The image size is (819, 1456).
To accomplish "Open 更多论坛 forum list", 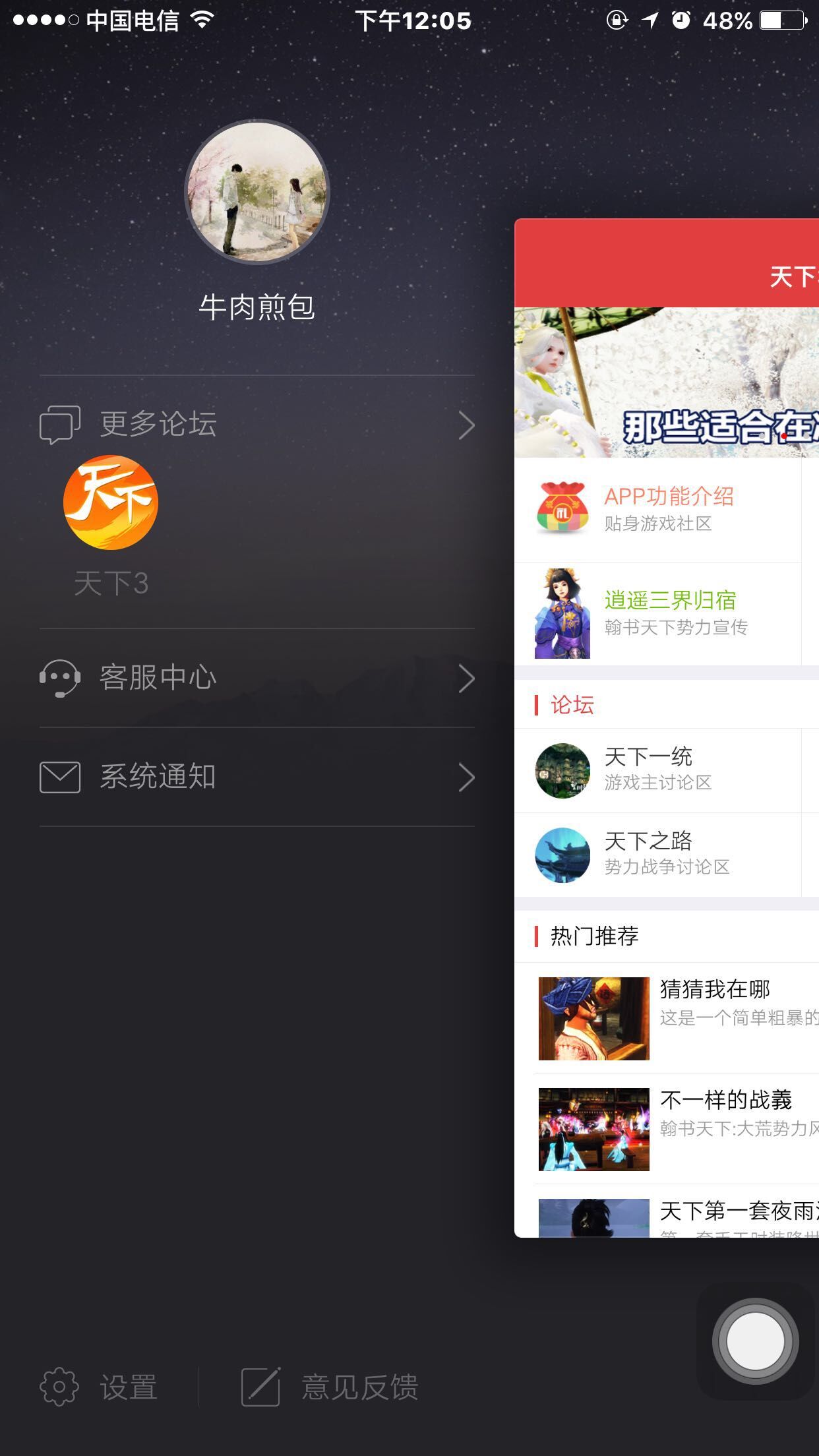I will pos(257,424).
